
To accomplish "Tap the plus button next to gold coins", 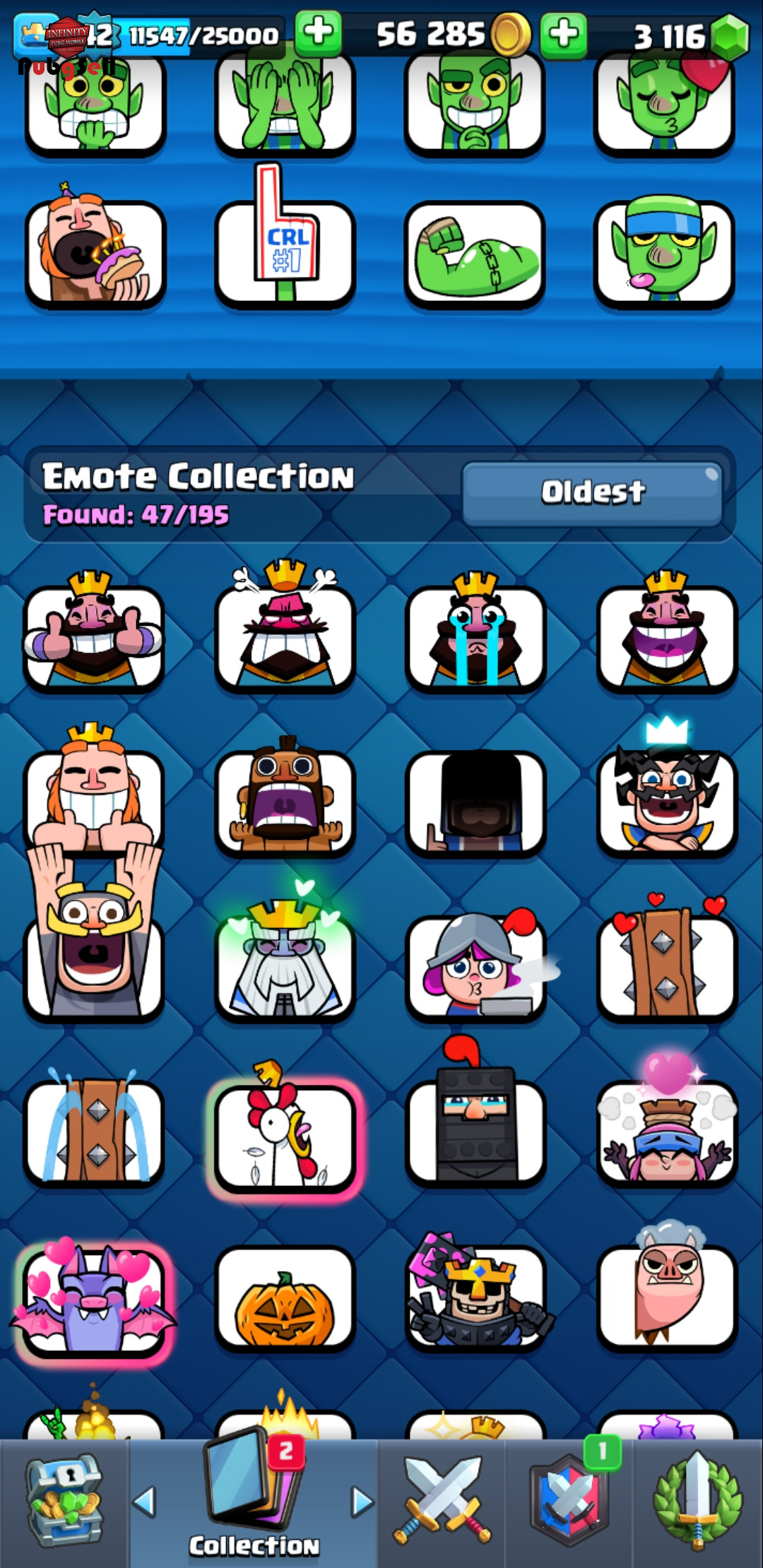I will tap(563, 33).
